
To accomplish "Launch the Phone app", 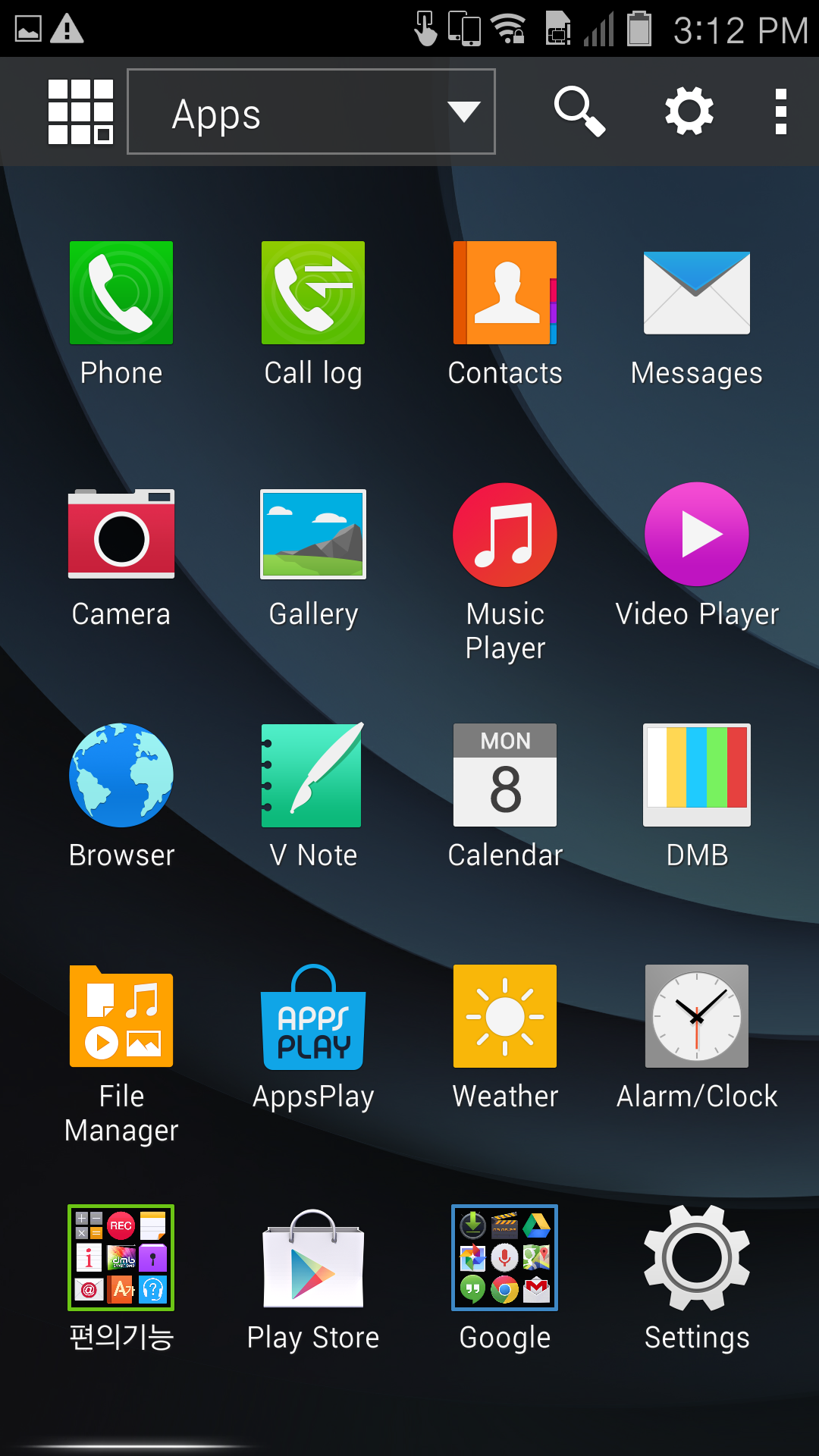I will coord(121,293).
